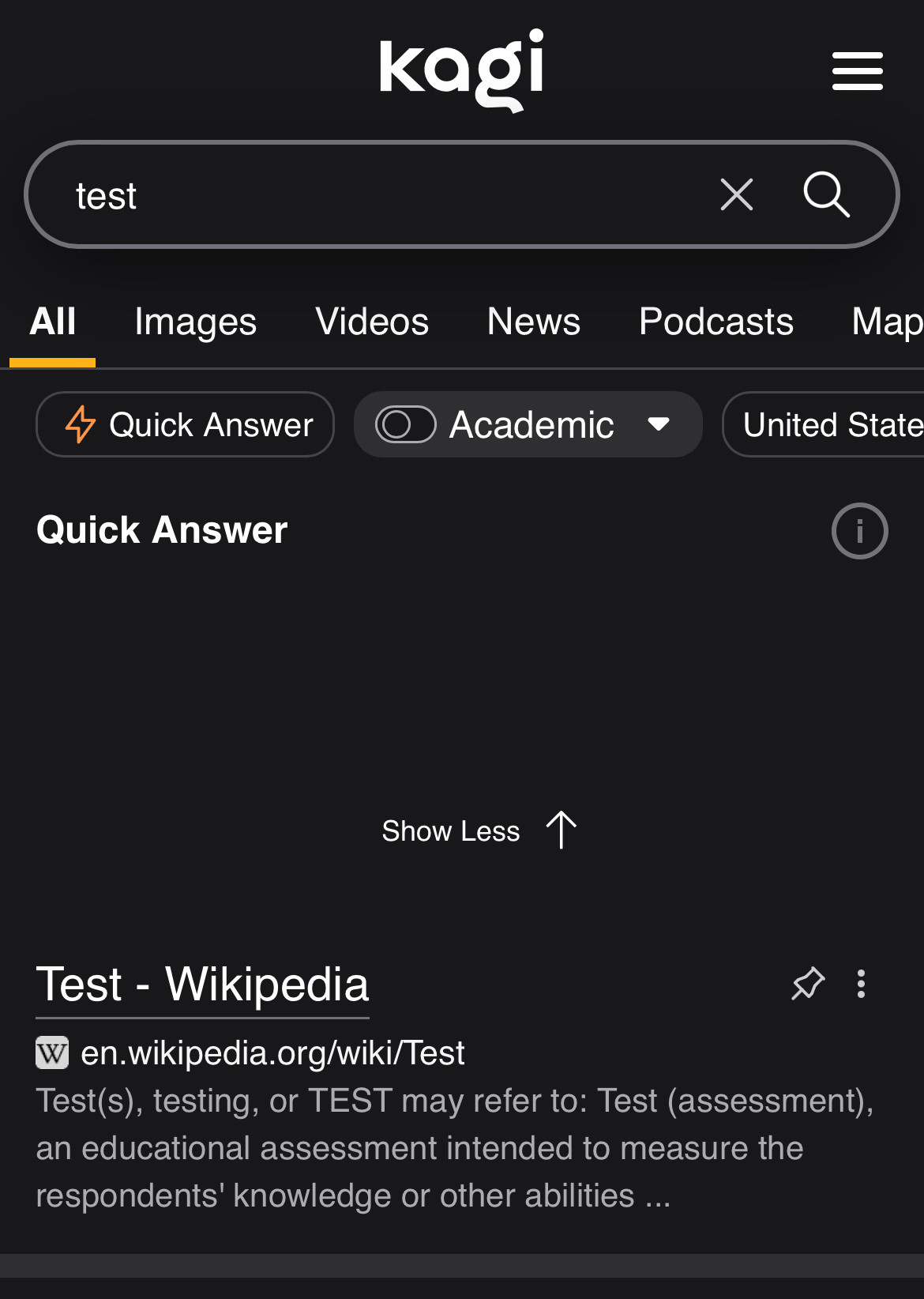Open more options for Wikipedia result

pos(861,985)
